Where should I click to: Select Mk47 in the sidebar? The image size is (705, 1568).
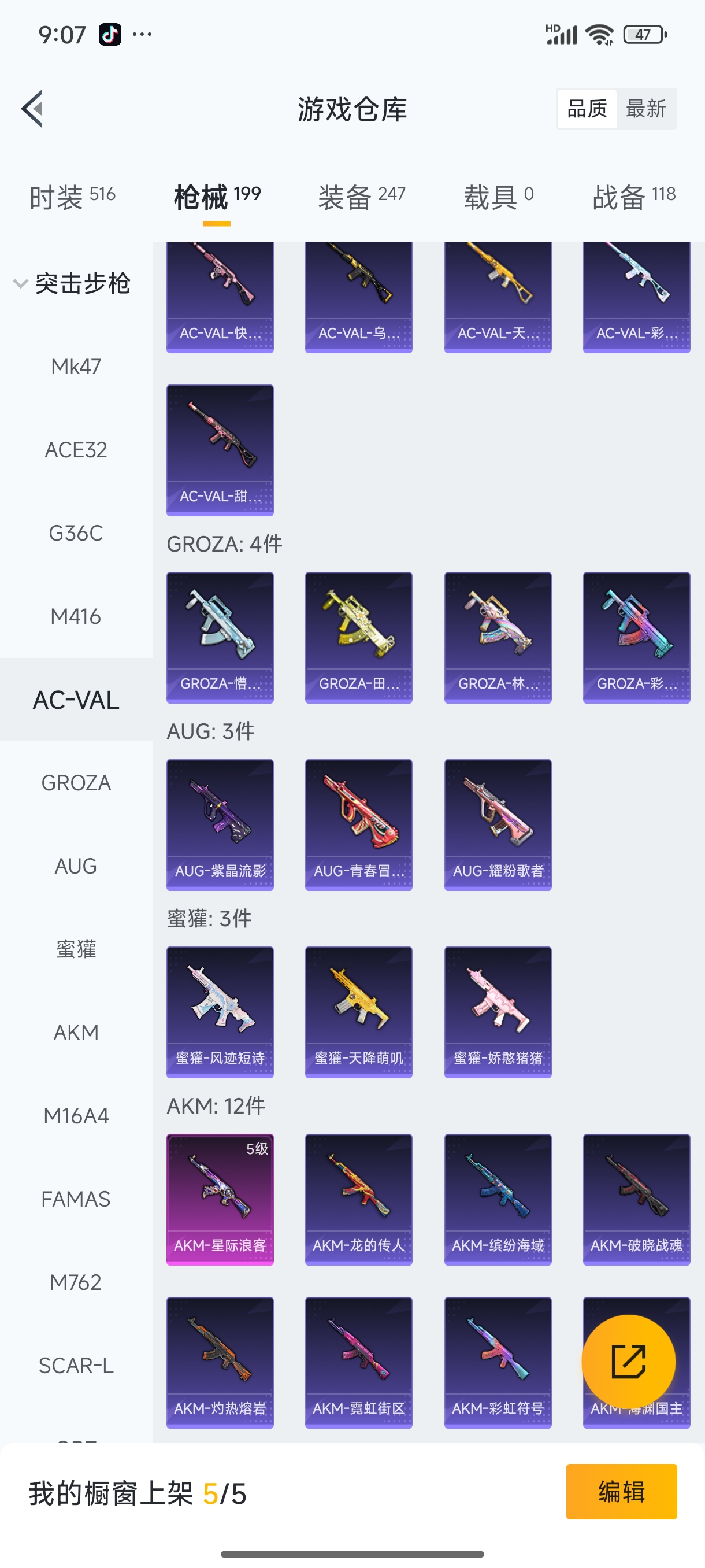click(76, 367)
